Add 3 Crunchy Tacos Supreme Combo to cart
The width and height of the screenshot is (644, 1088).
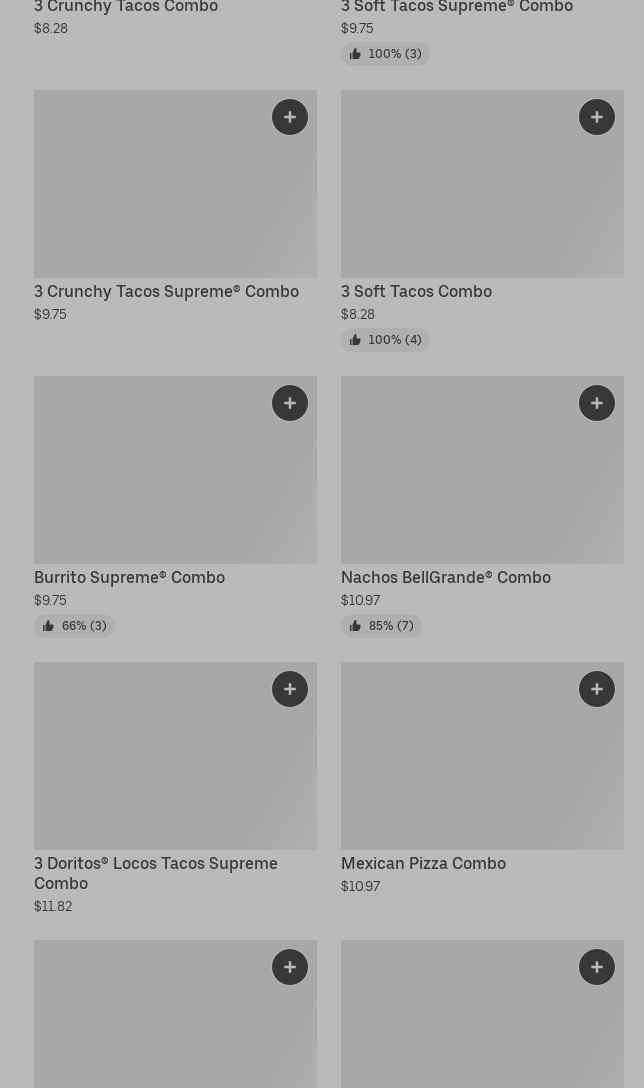(x=290, y=117)
